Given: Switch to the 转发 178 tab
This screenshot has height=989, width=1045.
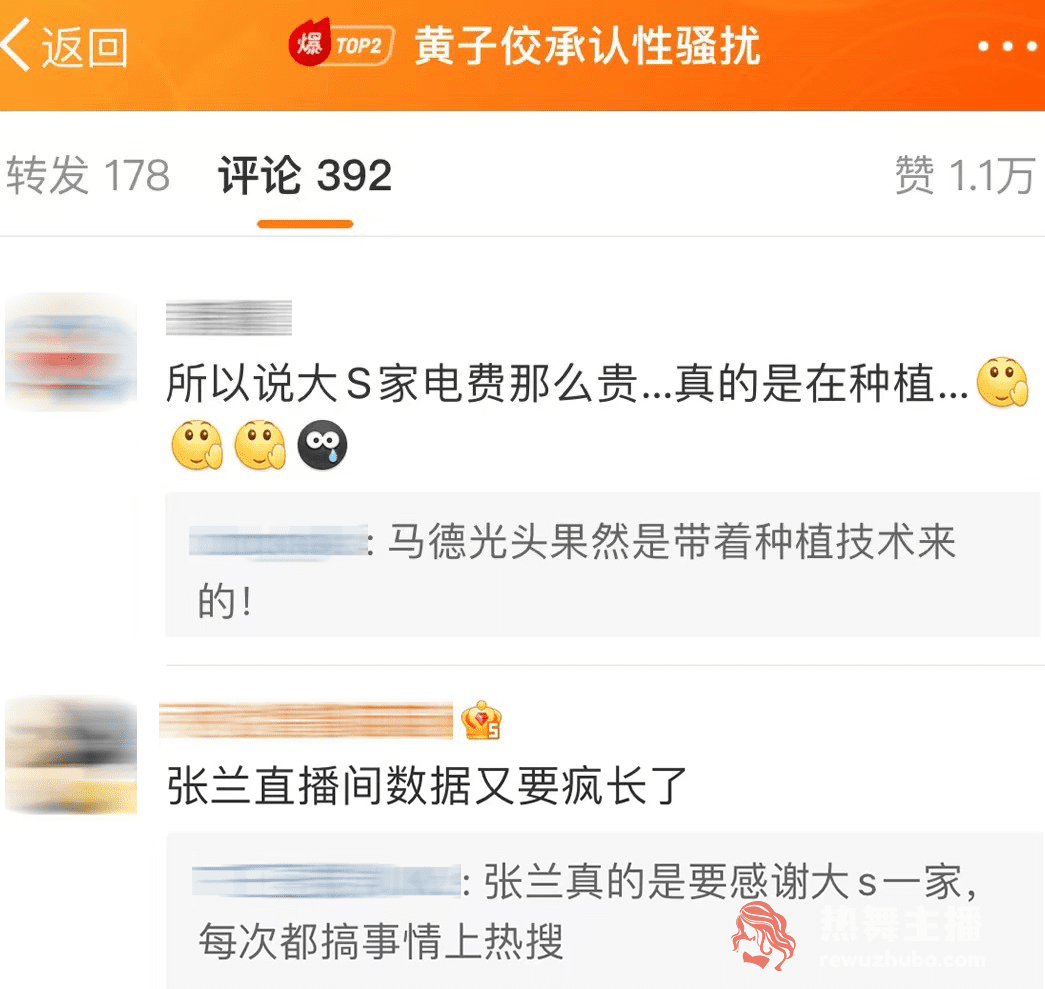Looking at the screenshot, I should (88, 176).
